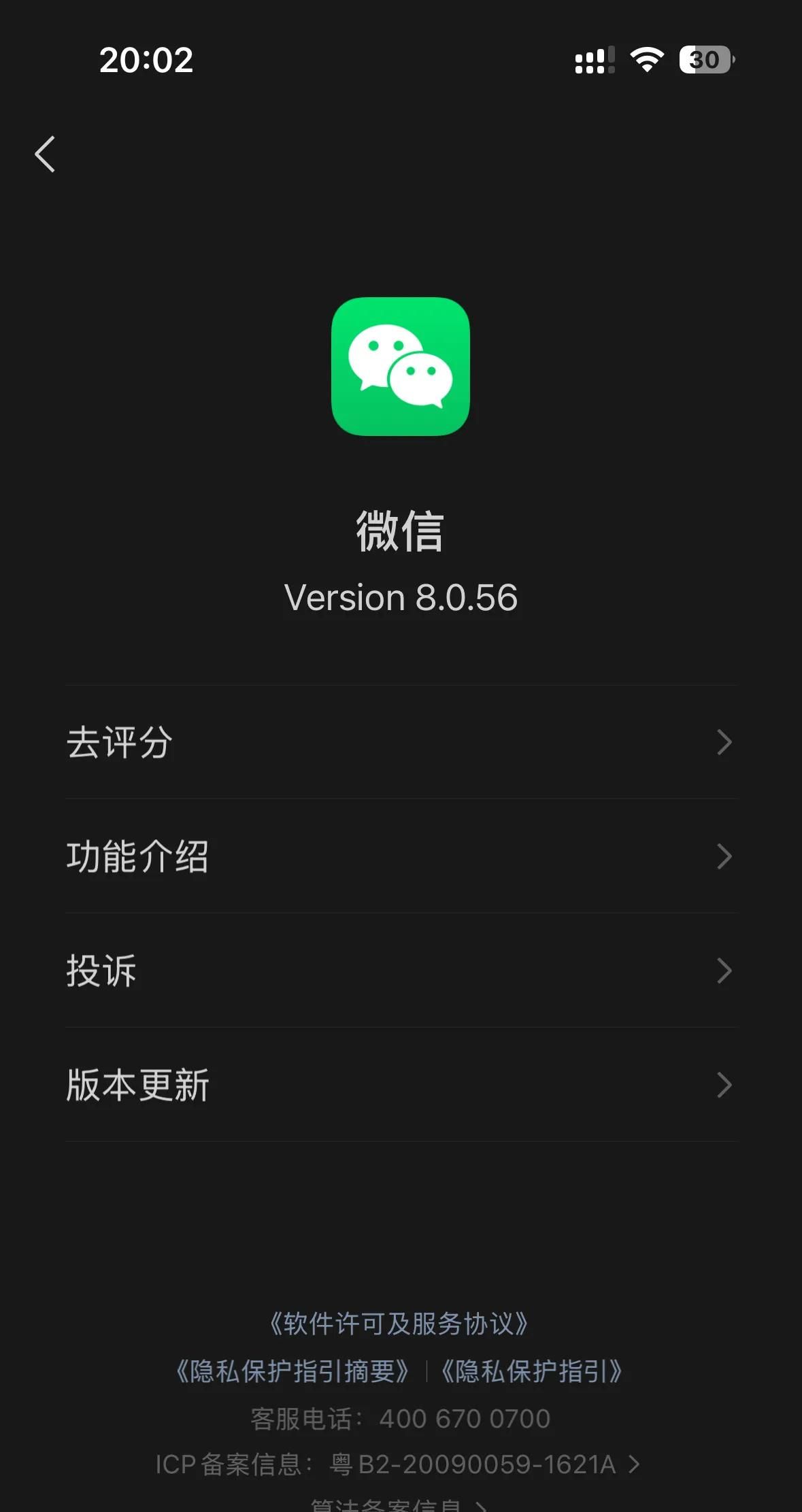This screenshot has height=1512, width=802.
Task: Tap the battery indicator showing 30
Action: (x=704, y=61)
